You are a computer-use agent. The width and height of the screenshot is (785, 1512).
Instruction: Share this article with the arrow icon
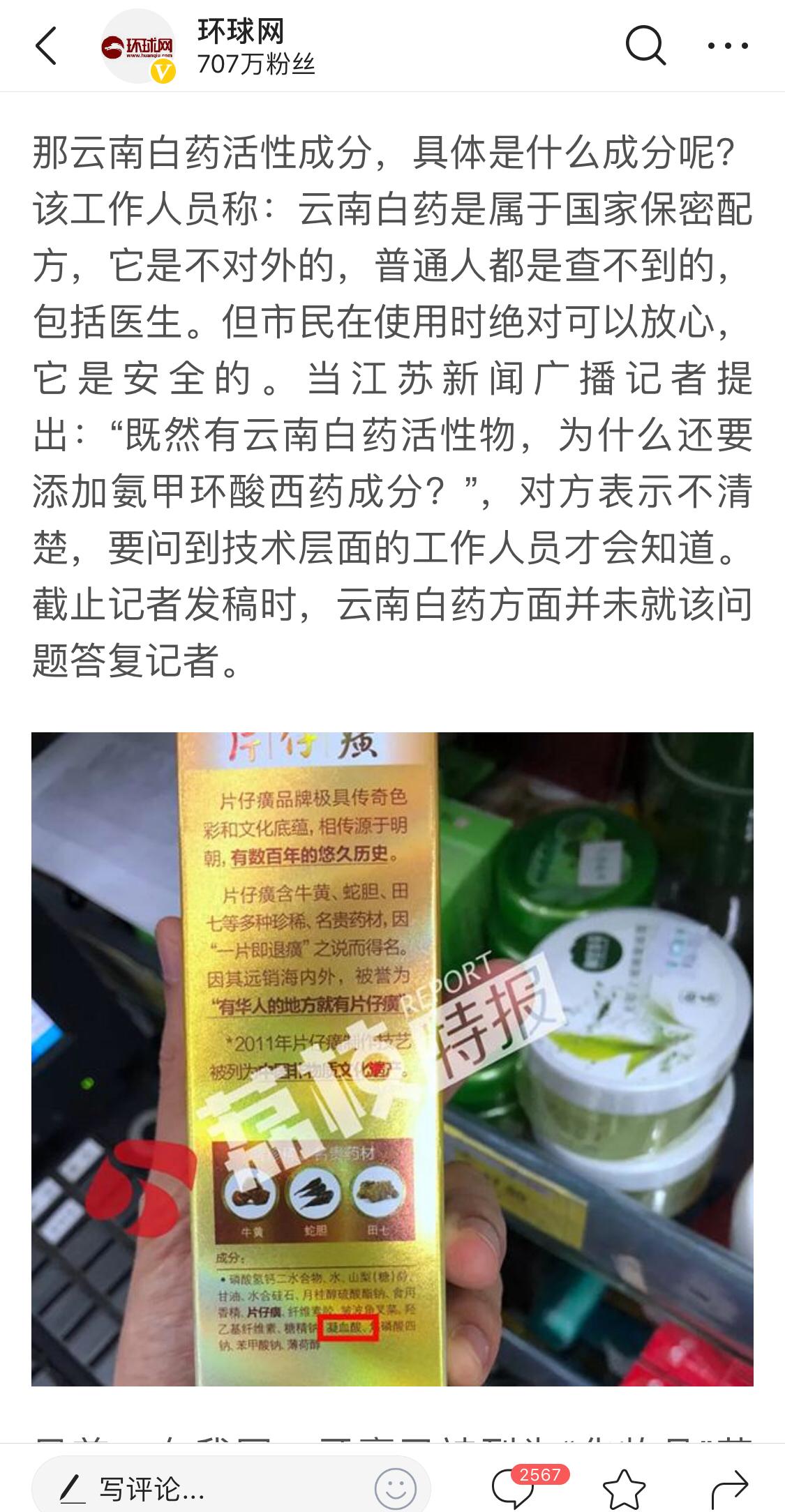tap(730, 1490)
